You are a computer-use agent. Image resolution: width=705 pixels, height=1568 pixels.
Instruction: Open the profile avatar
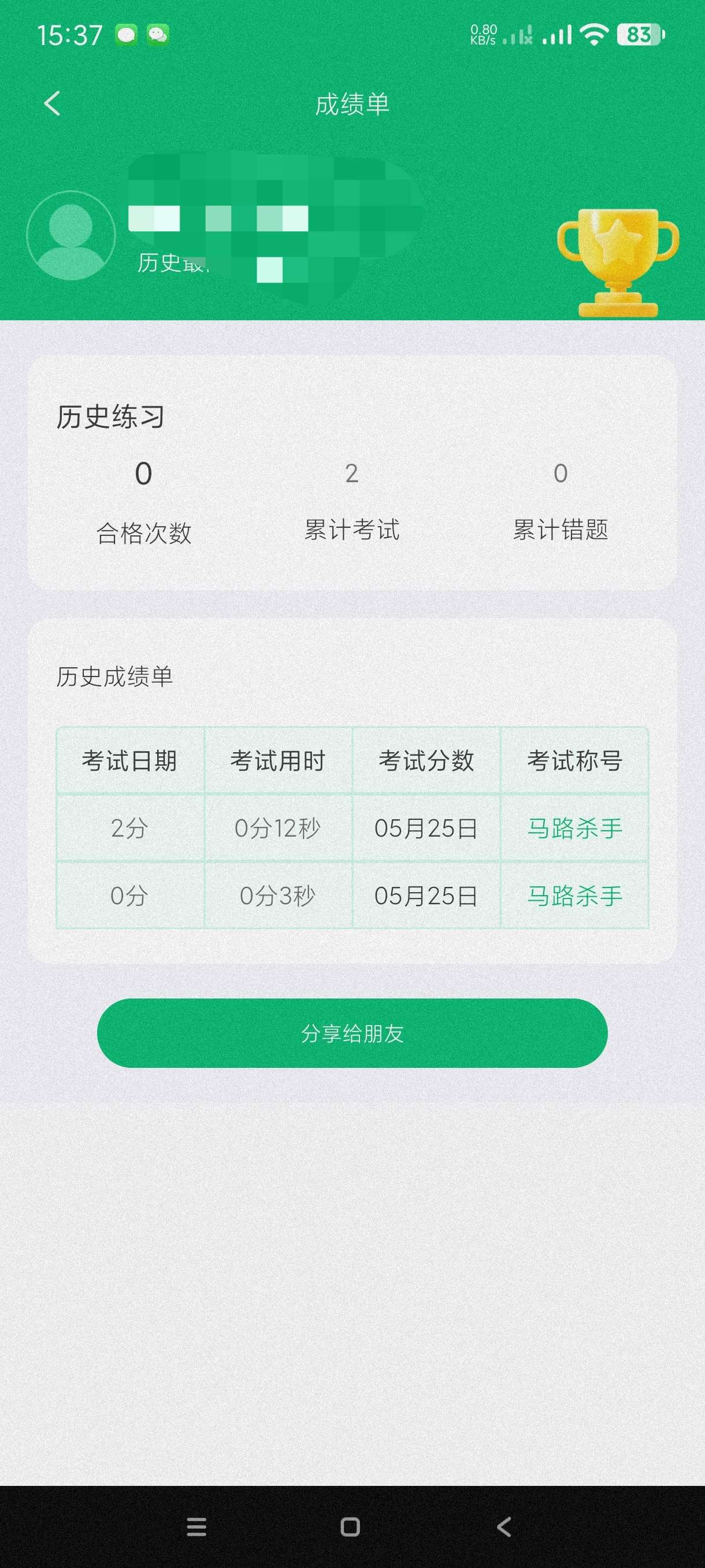70,235
